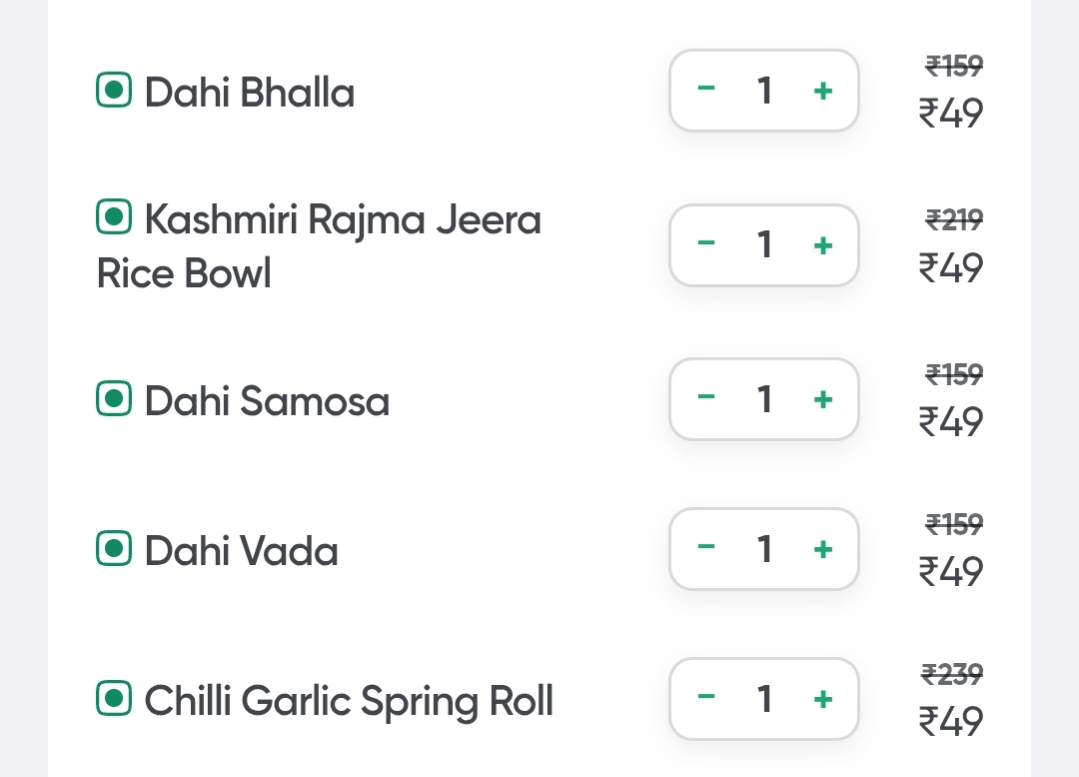Decrease Dahi Bhalla quantity with minus

pos(706,91)
